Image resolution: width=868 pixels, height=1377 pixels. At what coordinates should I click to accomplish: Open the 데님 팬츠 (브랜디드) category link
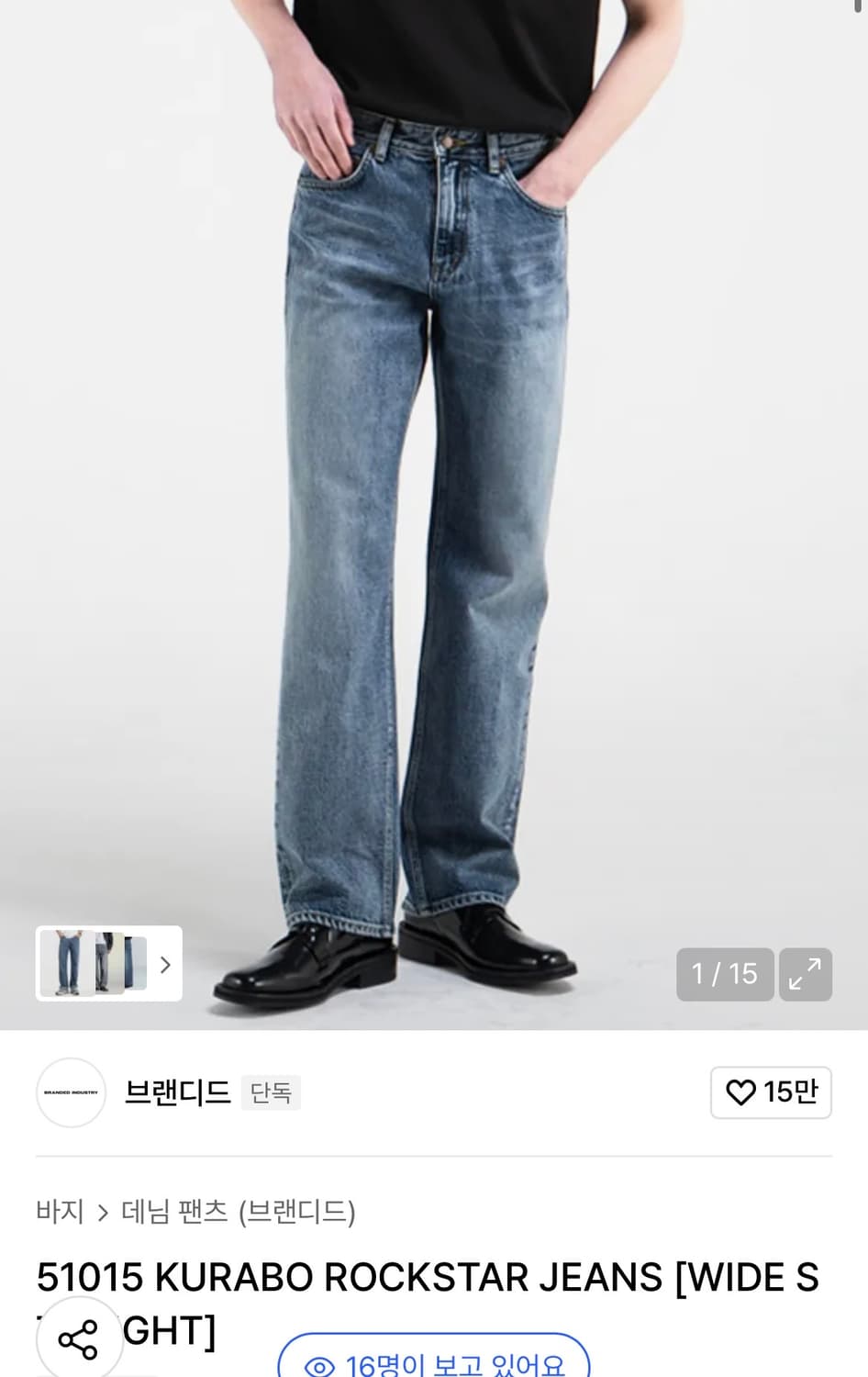click(239, 1212)
